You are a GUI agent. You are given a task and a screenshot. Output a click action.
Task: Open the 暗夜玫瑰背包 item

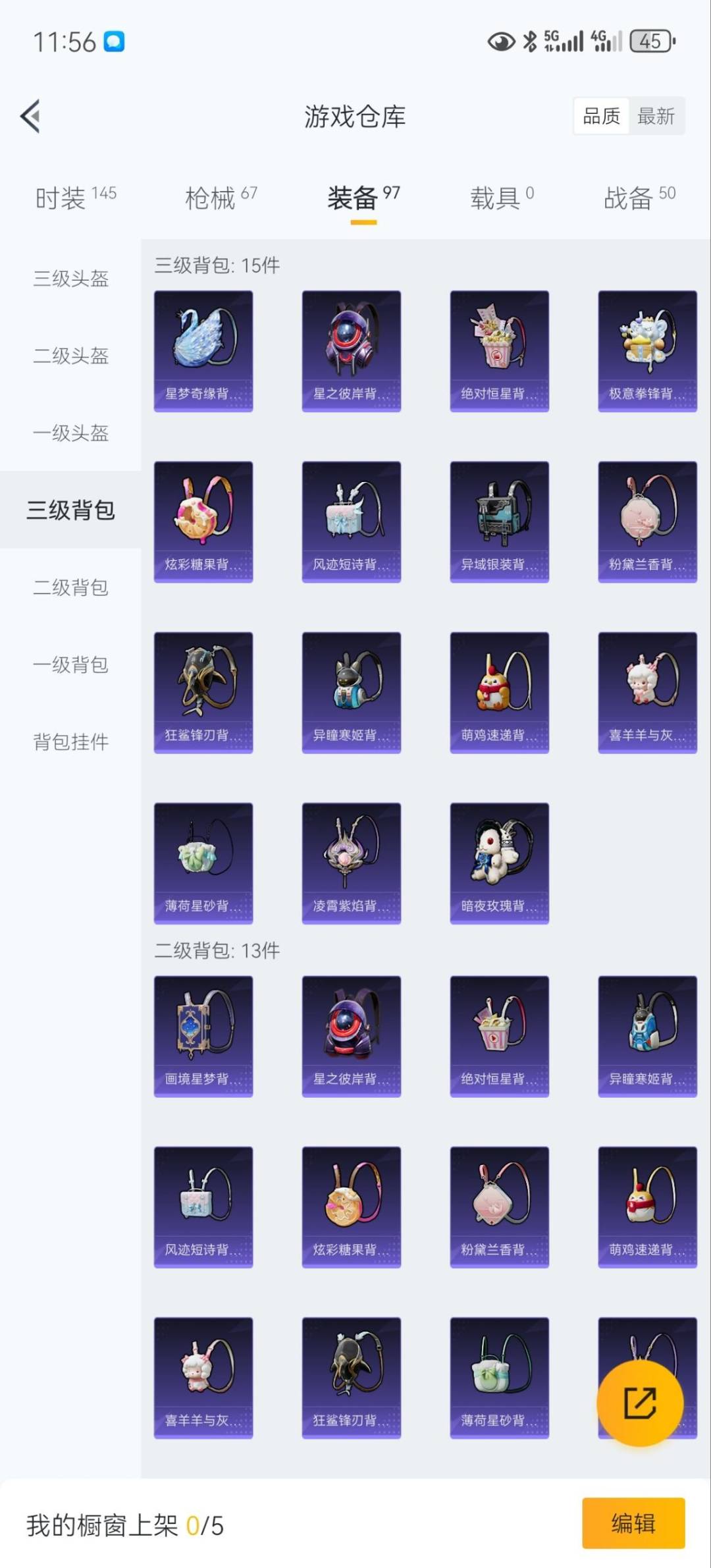point(499,863)
